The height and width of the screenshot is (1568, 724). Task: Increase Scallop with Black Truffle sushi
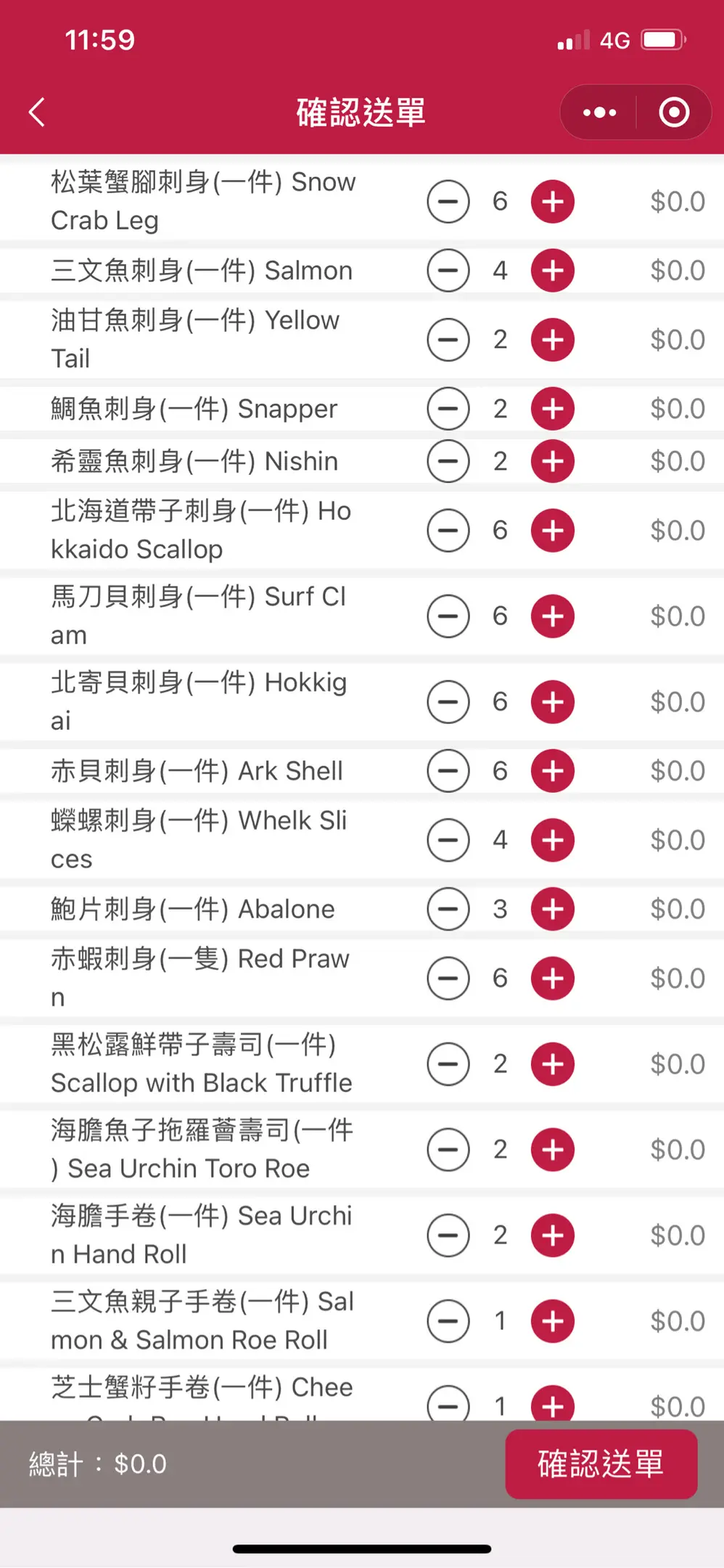point(553,1064)
